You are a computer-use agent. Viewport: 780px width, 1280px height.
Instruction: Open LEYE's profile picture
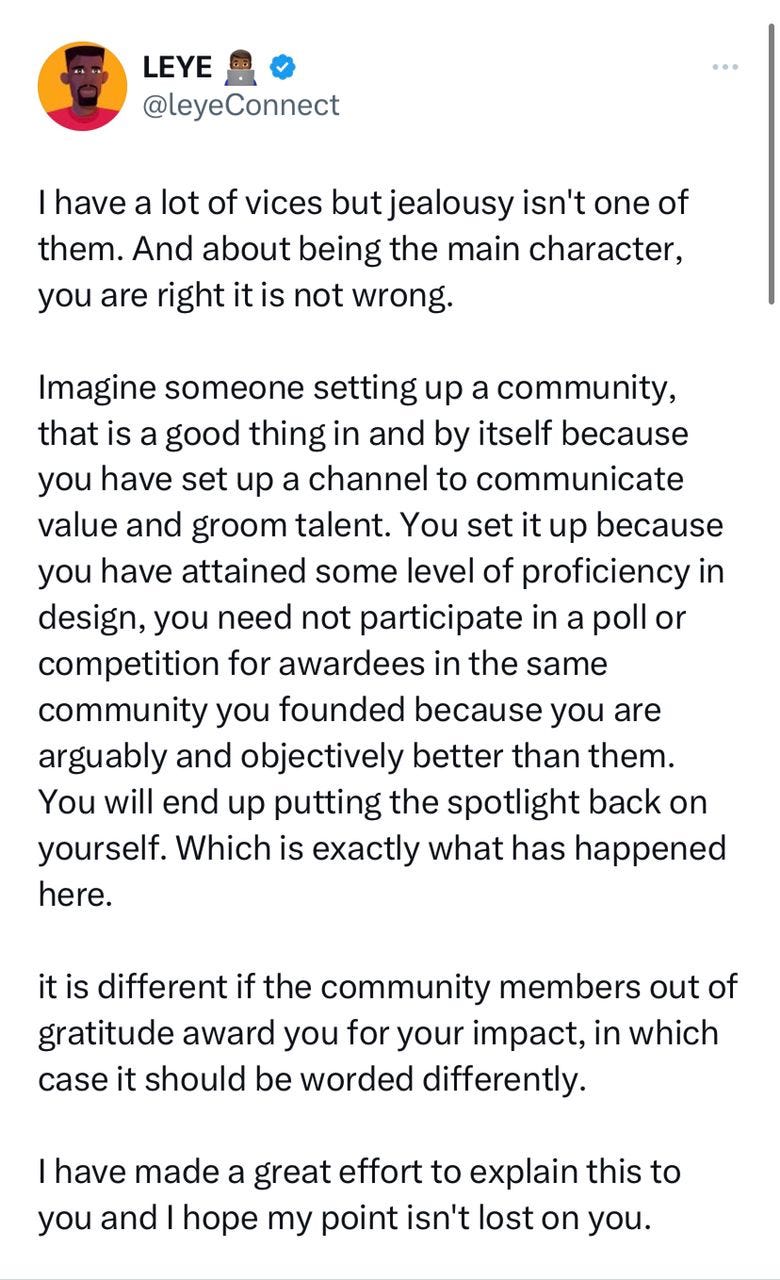pyautogui.click(x=82, y=86)
